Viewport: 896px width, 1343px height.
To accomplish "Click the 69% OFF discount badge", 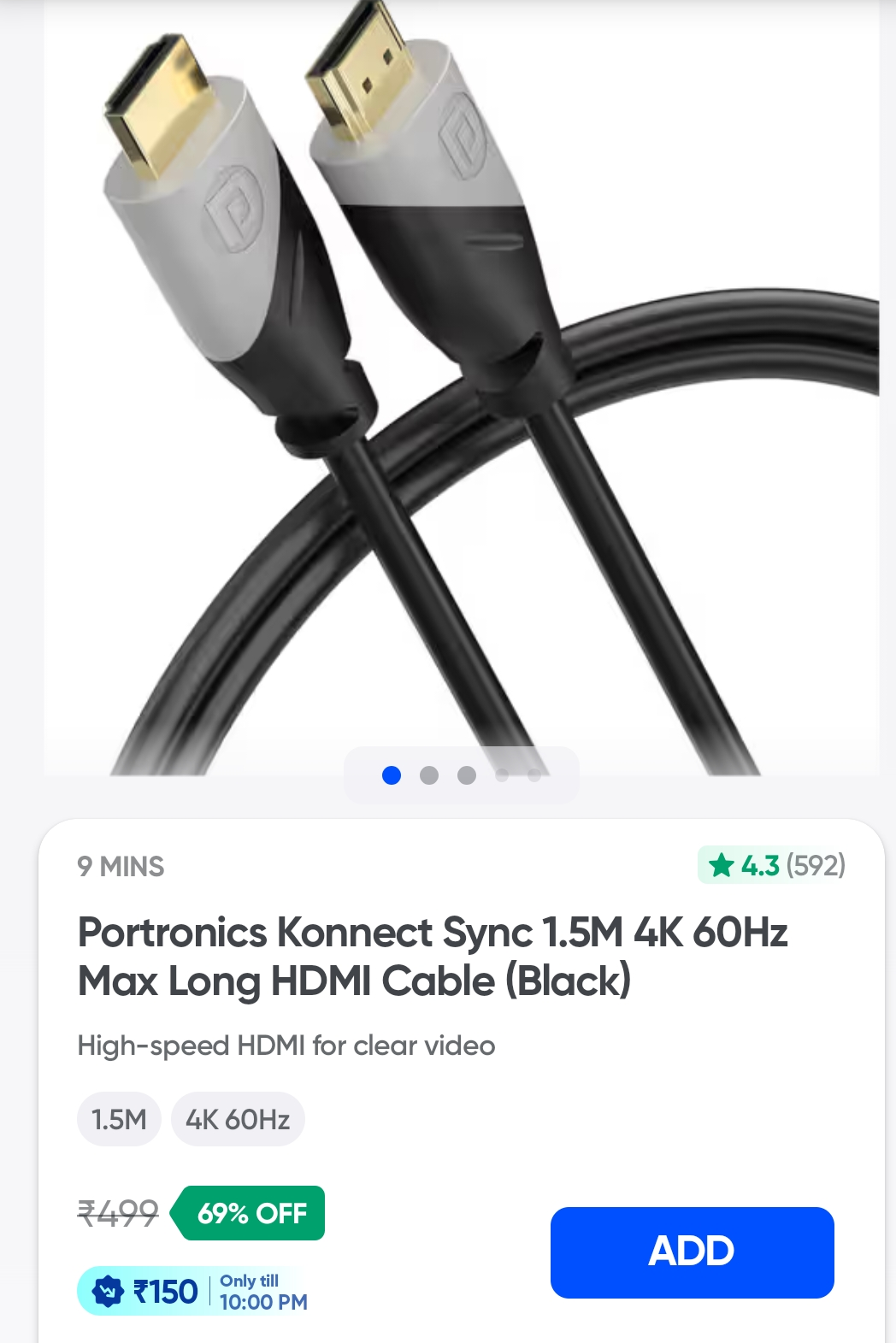I will pyautogui.click(x=250, y=1212).
